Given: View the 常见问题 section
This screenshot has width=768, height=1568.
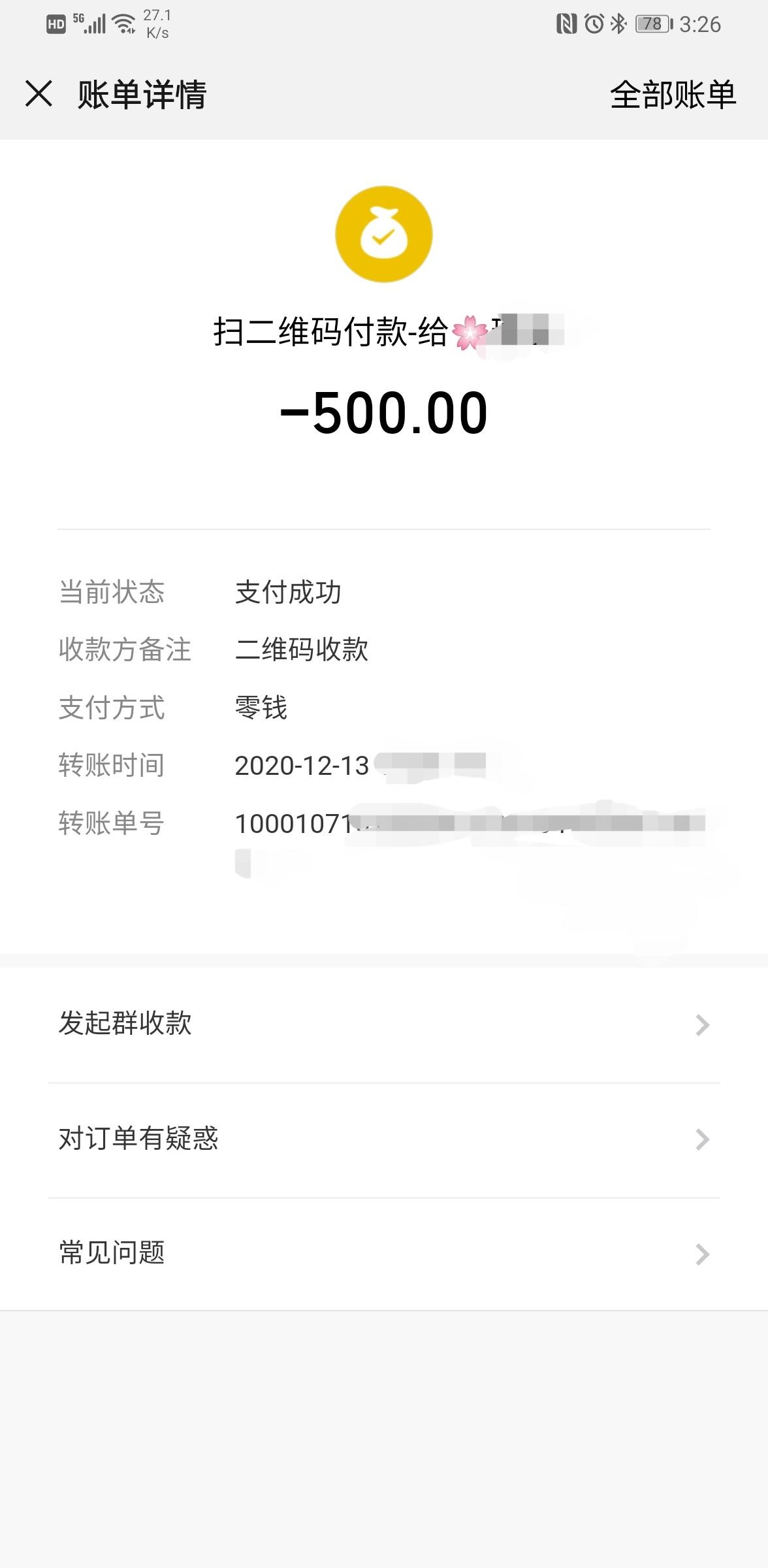Looking at the screenshot, I should click(x=384, y=1253).
